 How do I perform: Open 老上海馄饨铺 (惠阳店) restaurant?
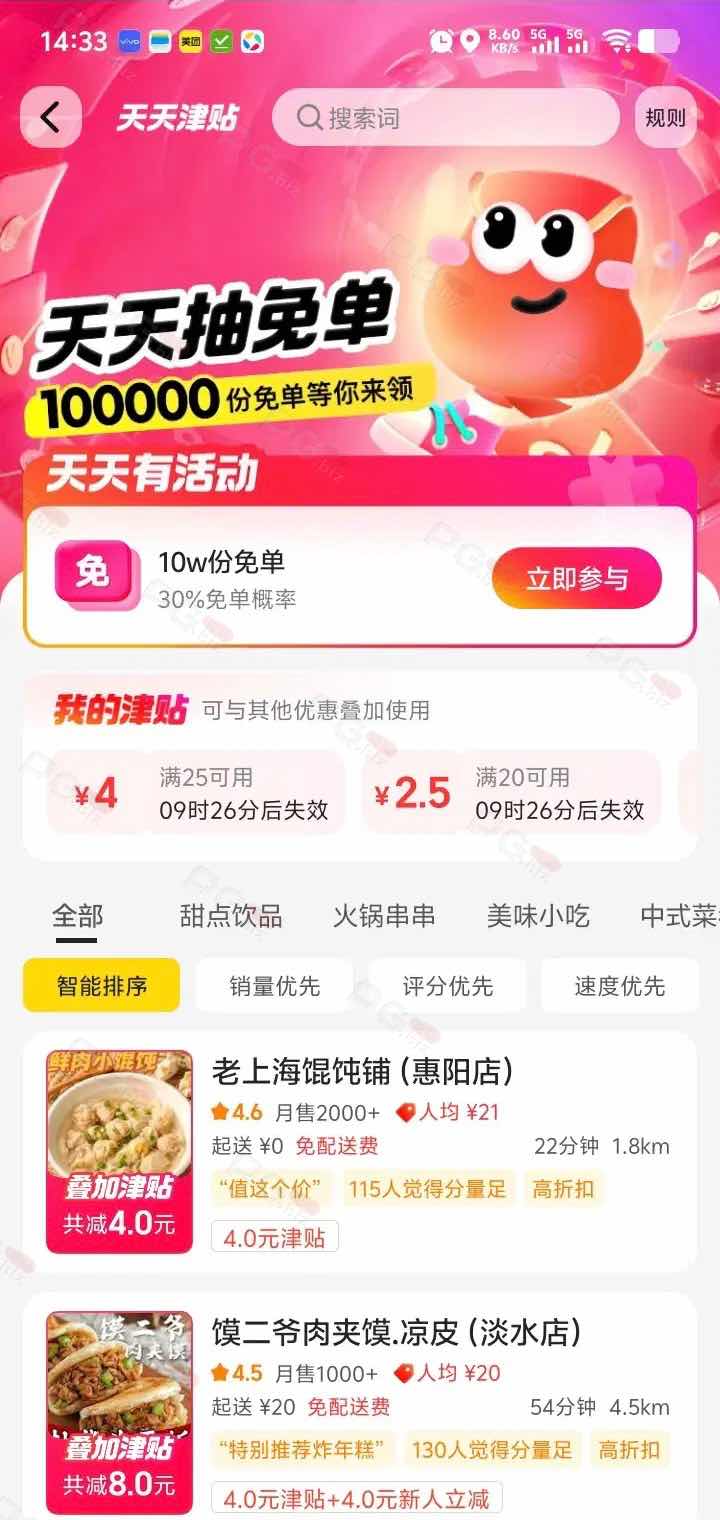(x=360, y=1152)
